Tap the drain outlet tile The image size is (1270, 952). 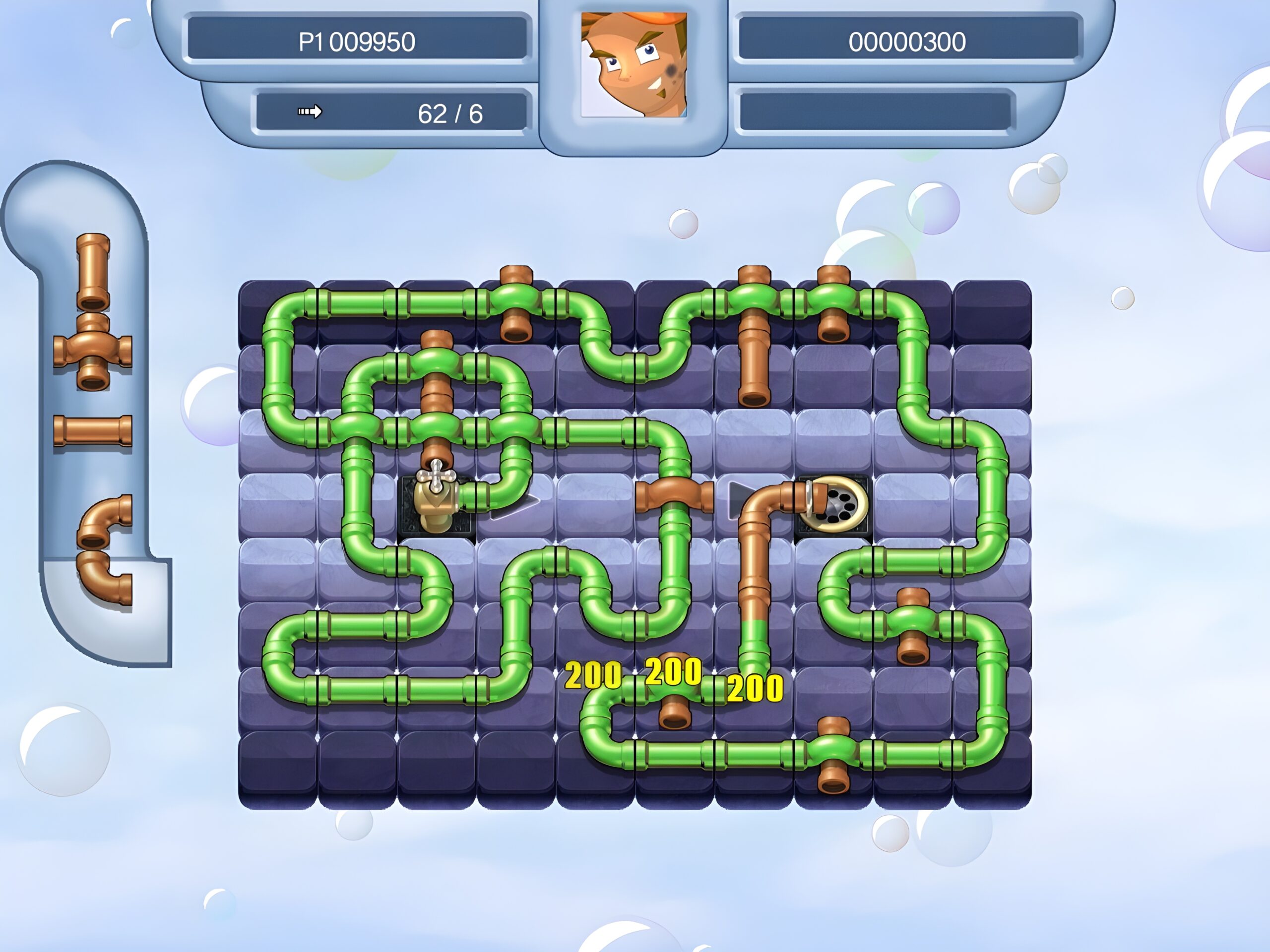coord(836,504)
